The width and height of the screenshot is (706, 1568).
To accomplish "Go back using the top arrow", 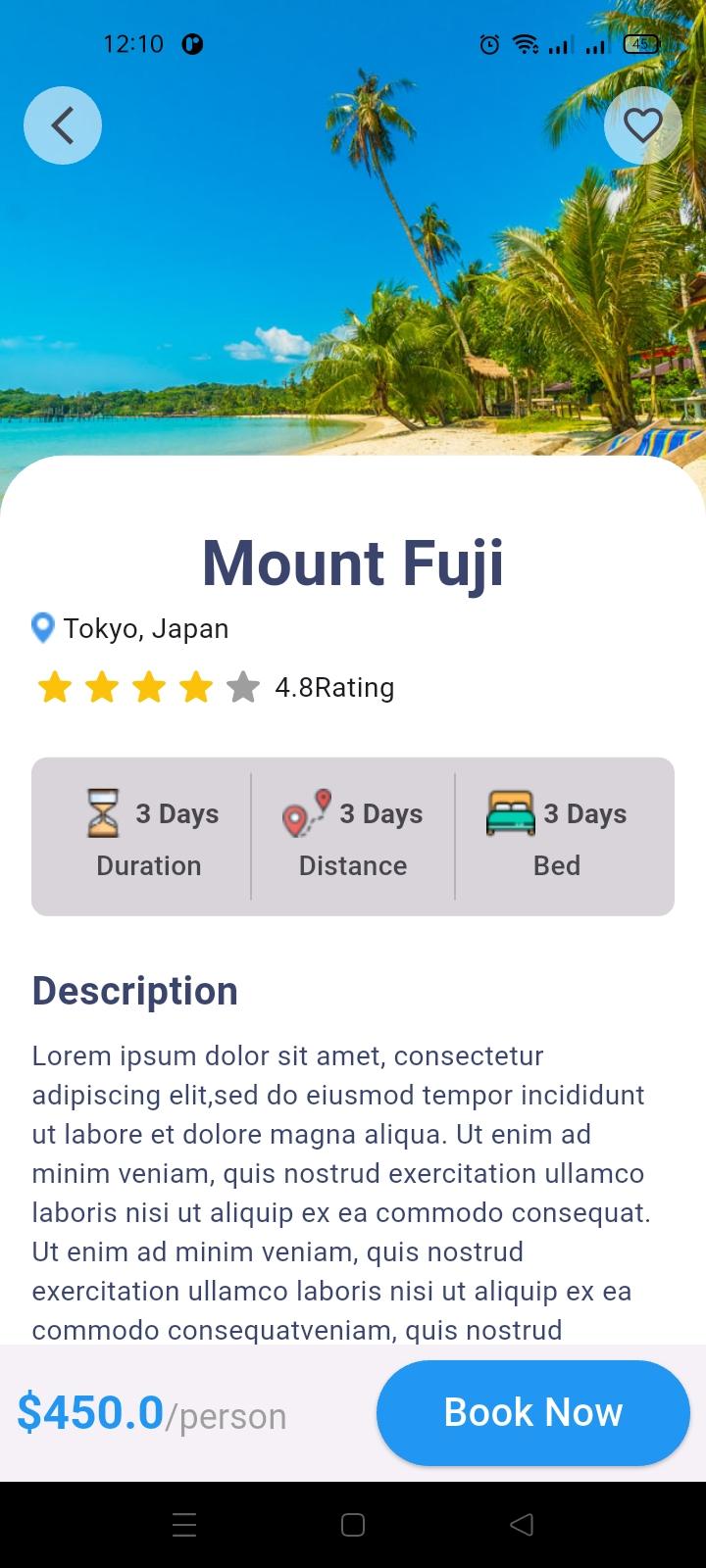I will pyautogui.click(x=63, y=125).
